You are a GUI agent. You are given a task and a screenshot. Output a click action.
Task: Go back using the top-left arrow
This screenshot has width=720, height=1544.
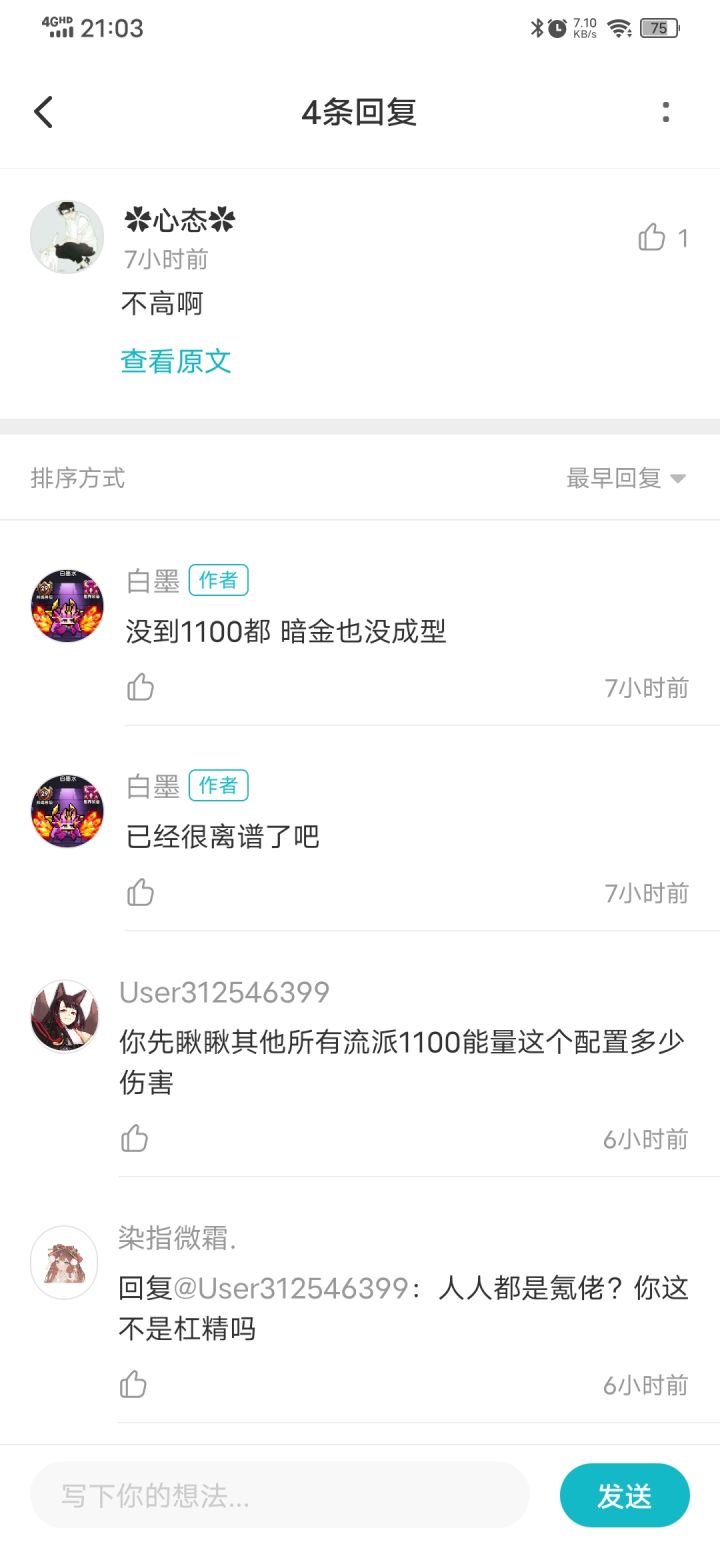[43, 112]
